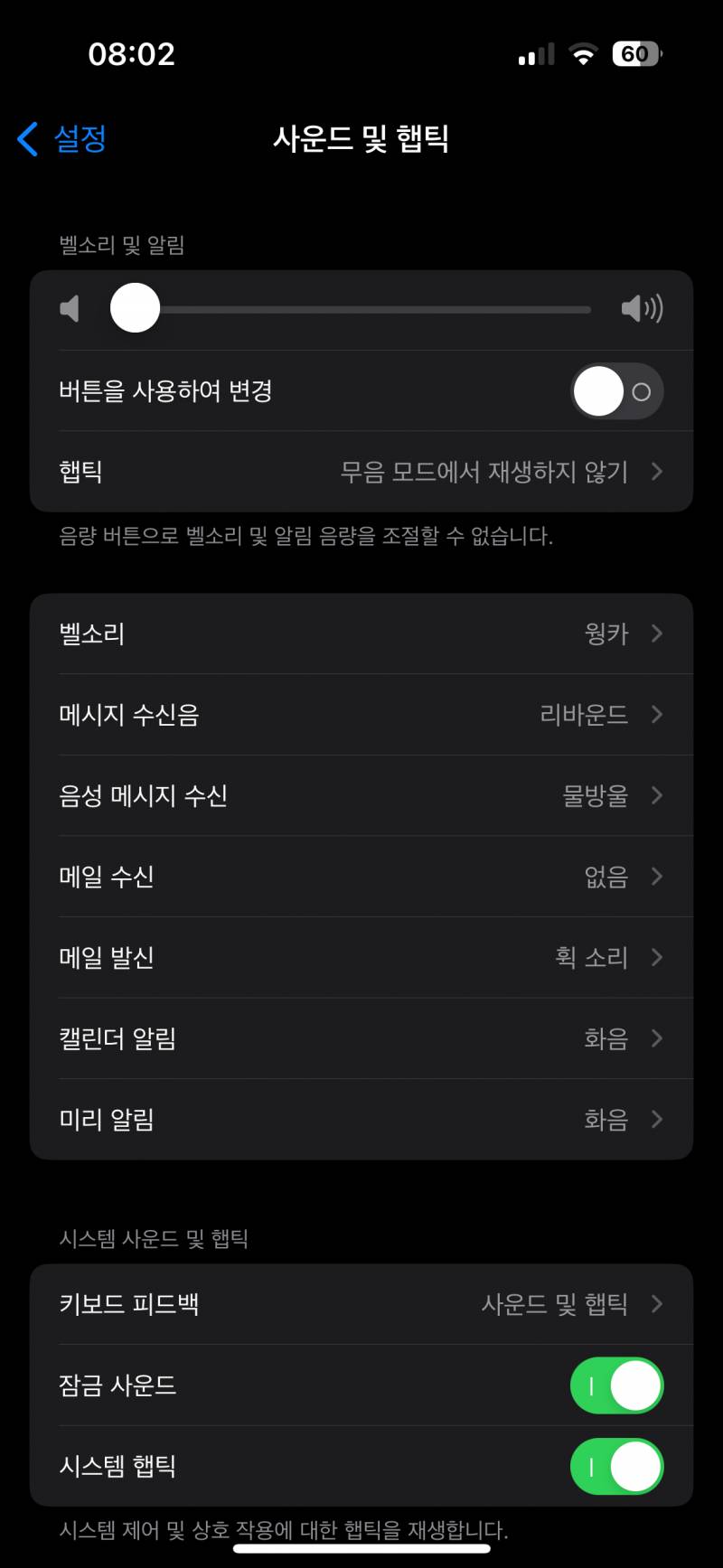Expand the 햅틱 setting row
Viewport: 723px width, 1568px height.
coord(361,471)
